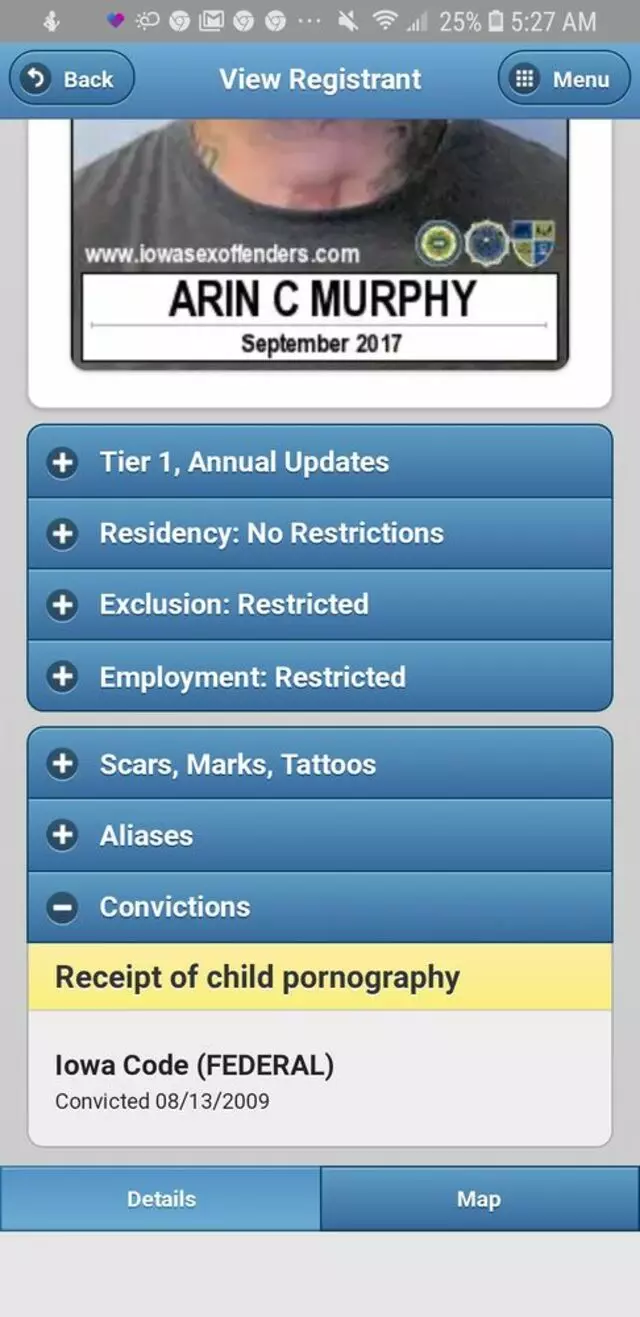Switch to the Map tab

tap(479, 1199)
